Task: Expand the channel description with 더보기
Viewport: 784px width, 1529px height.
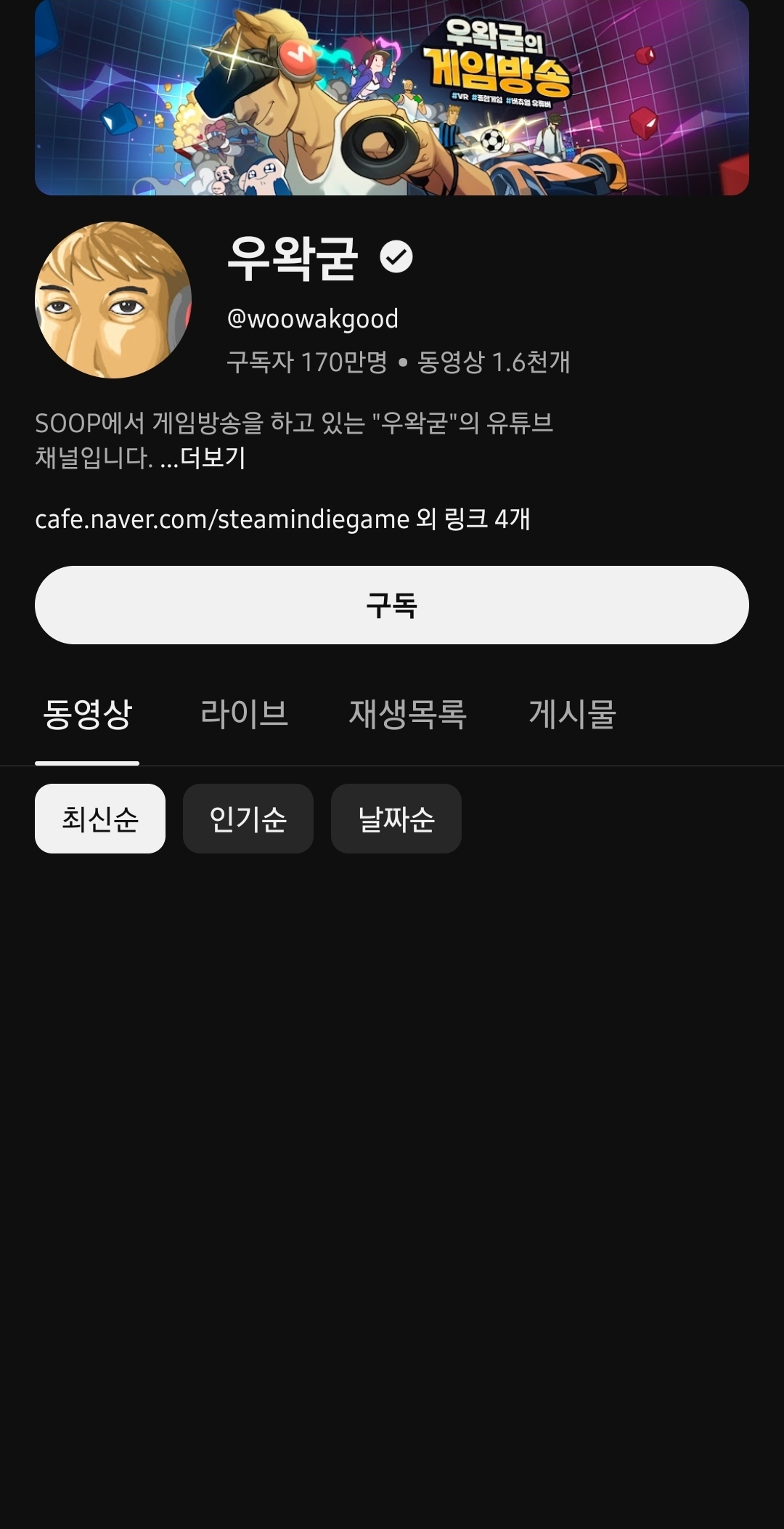Action: tap(213, 458)
